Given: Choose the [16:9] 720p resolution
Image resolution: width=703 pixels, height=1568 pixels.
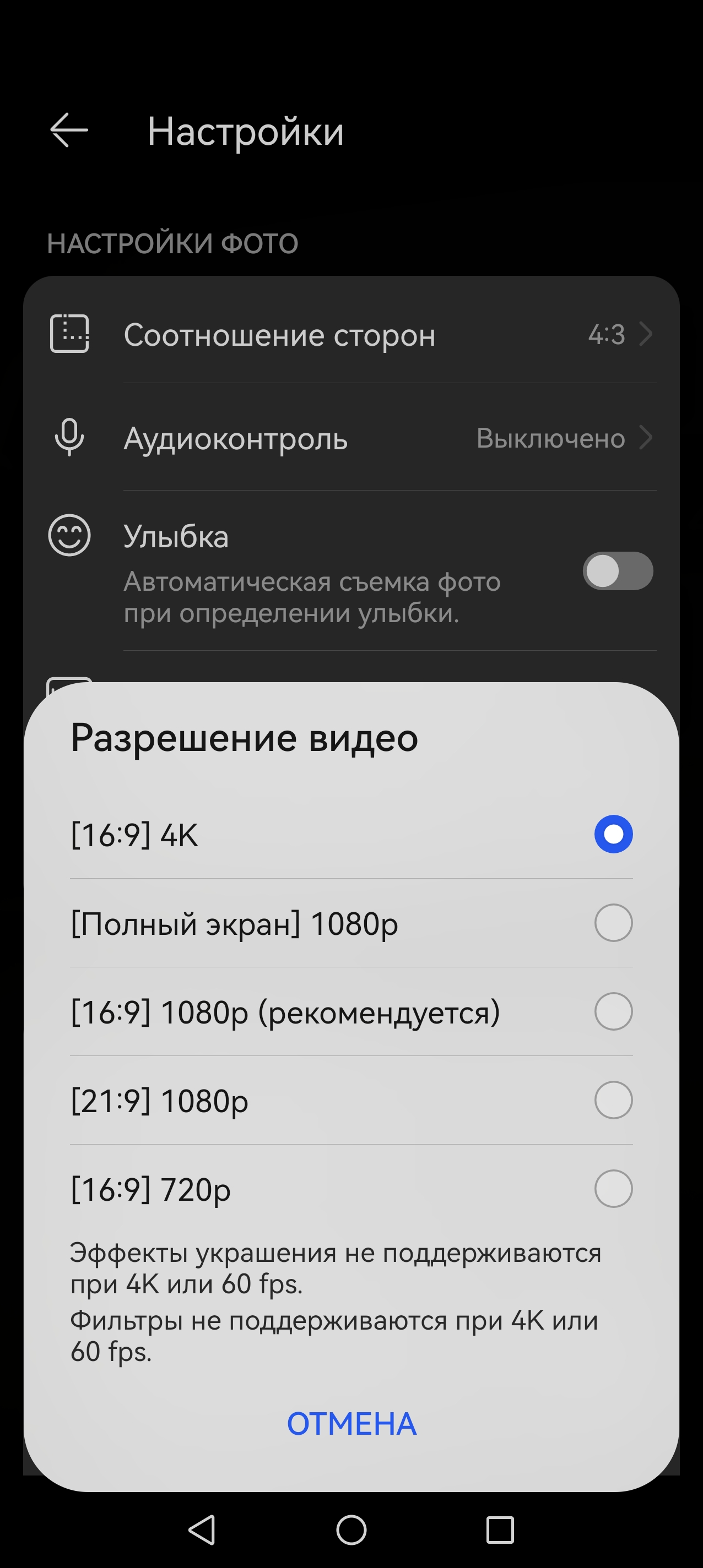Looking at the screenshot, I should pyautogui.click(x=613, y=1188).
